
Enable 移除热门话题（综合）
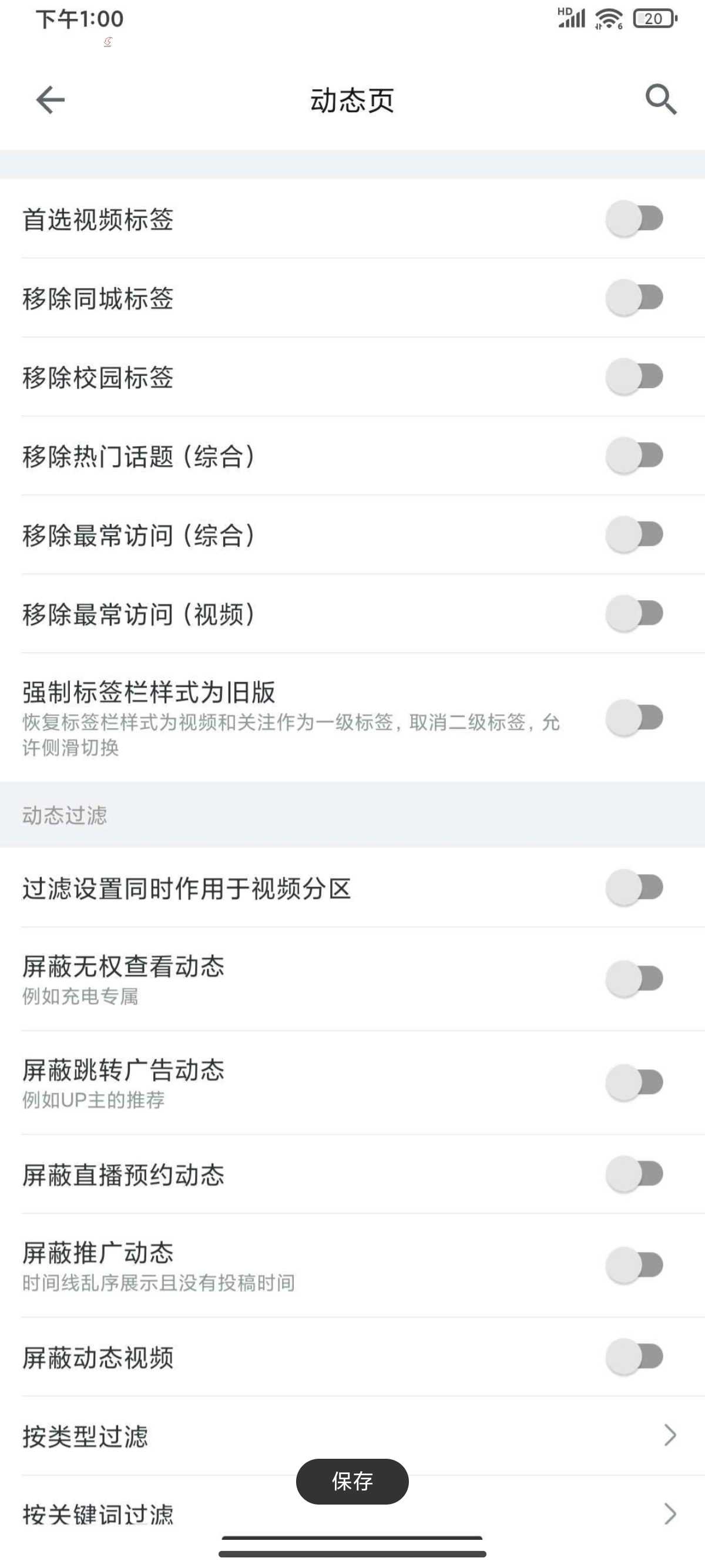coord(634,455)
